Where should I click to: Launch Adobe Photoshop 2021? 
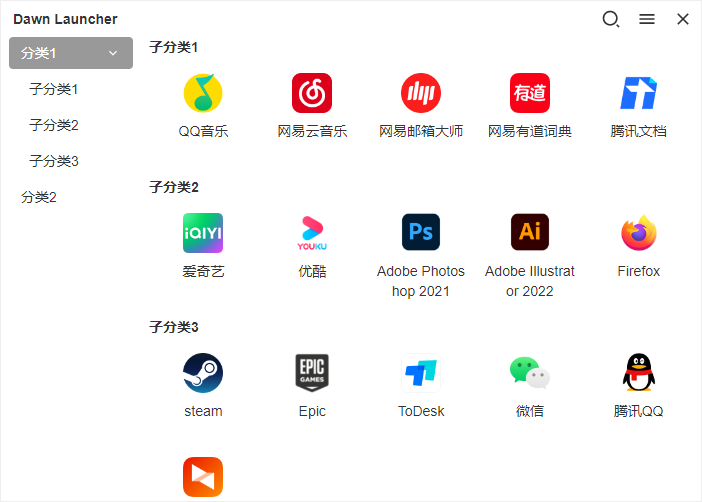pyautogui.click(x=421, y=234)
